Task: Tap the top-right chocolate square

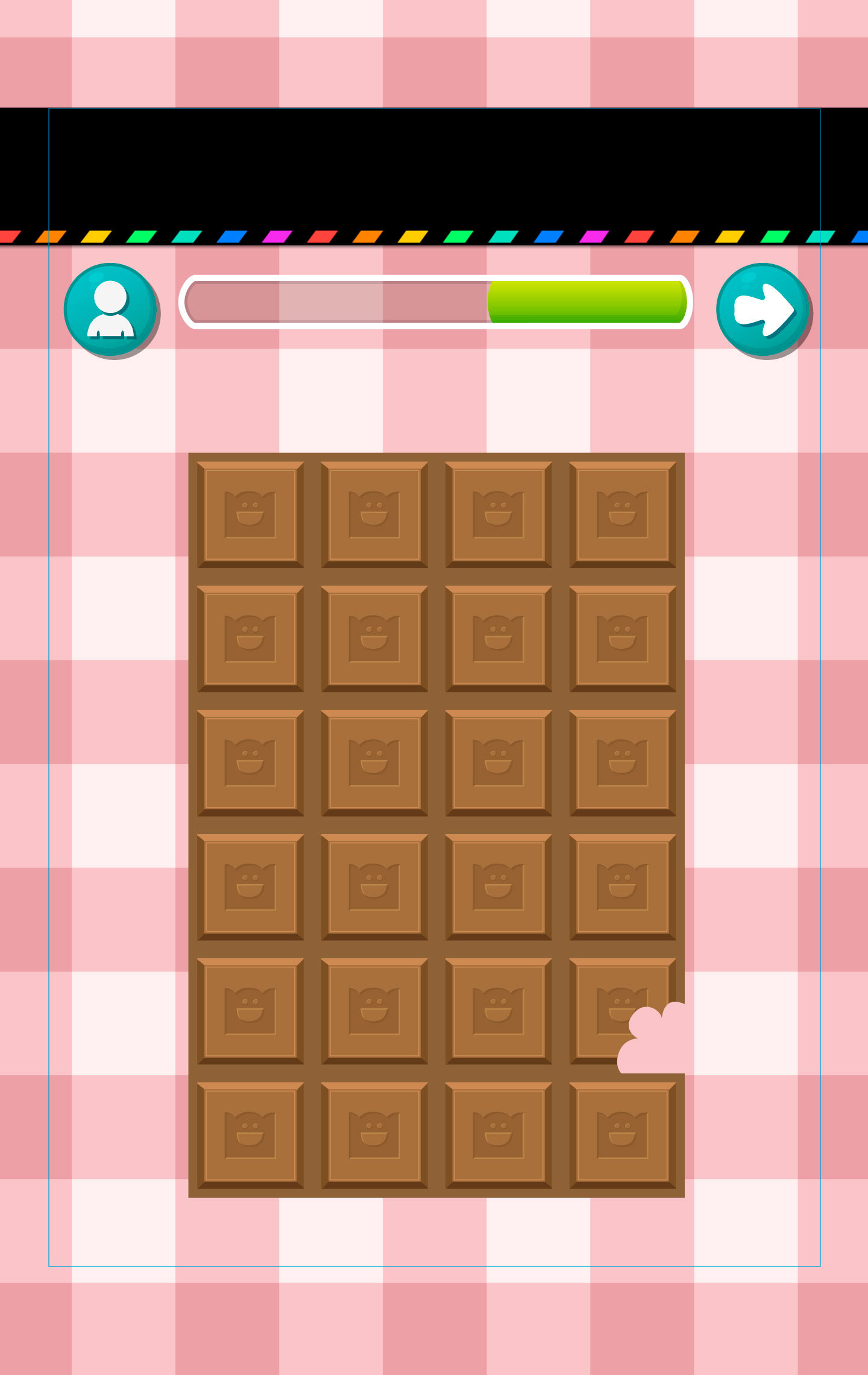Action: point(623,514)
